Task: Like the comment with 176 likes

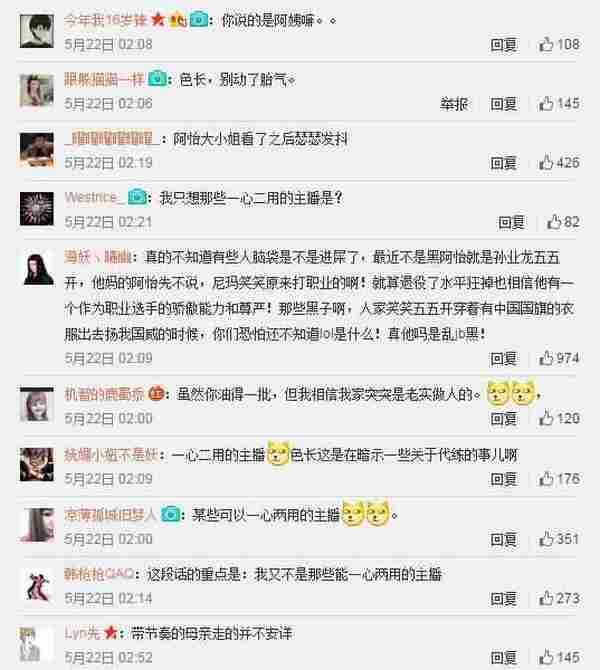Action: 558,479
